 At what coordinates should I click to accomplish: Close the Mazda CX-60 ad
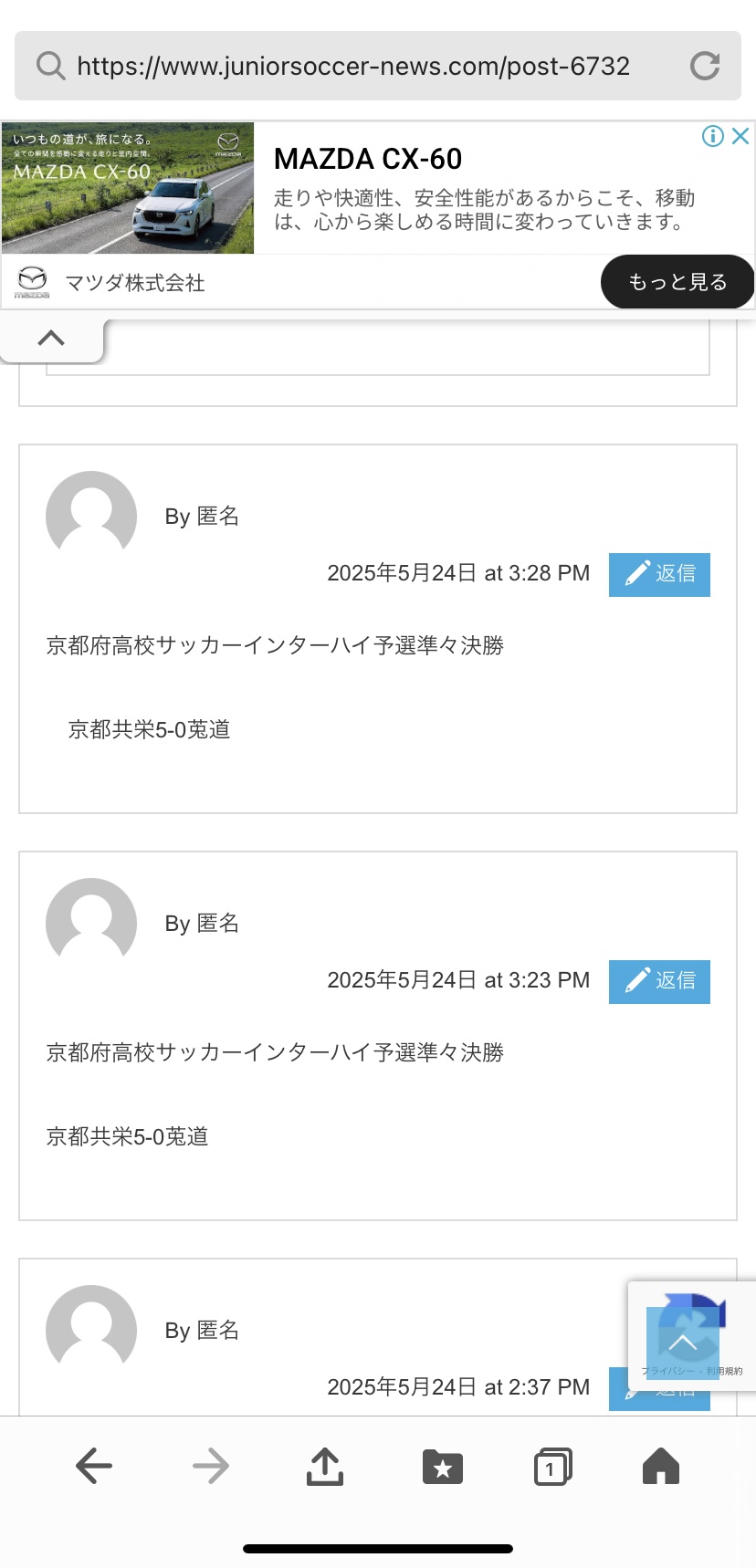[x=740, y=136]
